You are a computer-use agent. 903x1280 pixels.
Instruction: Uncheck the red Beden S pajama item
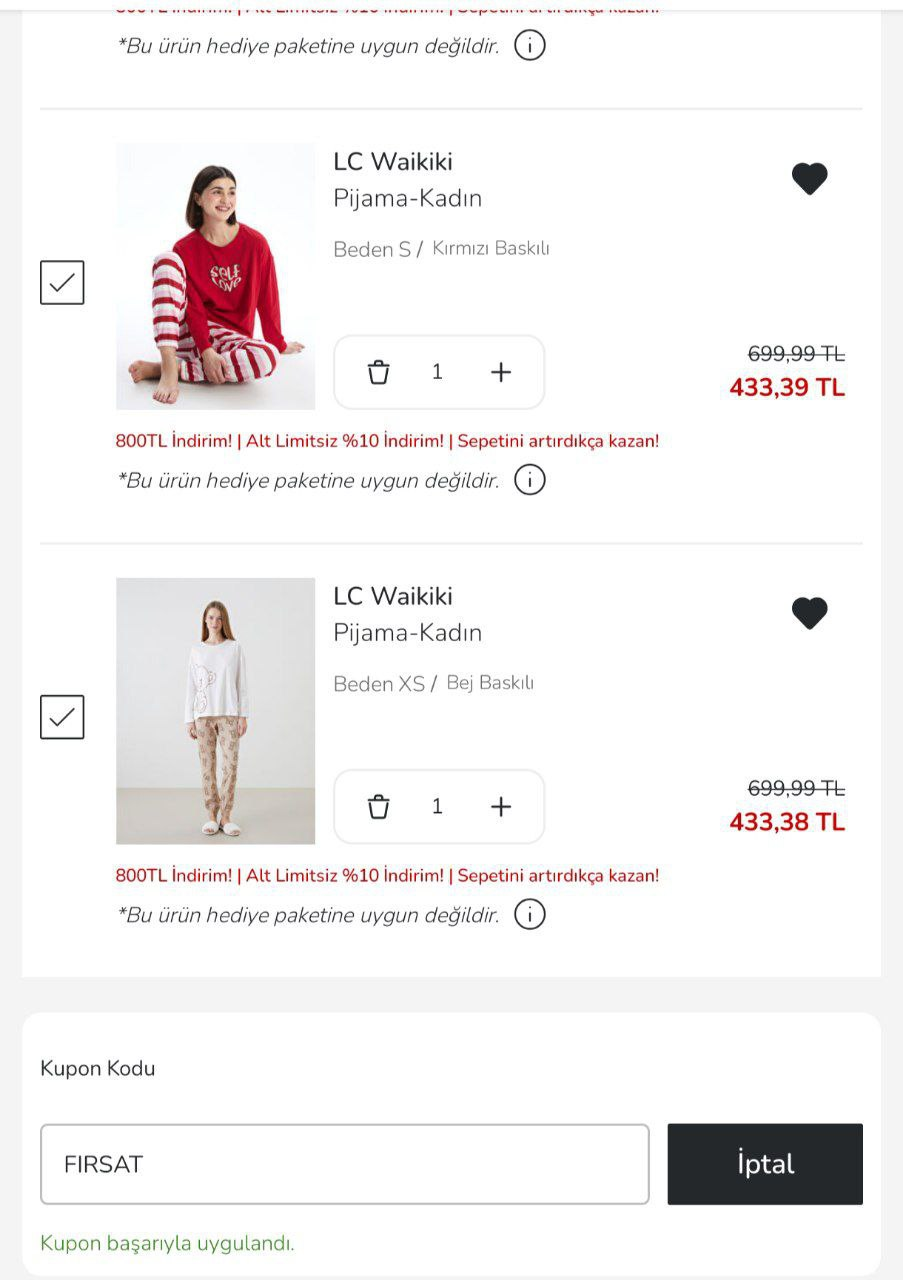(x=62, y=282)
